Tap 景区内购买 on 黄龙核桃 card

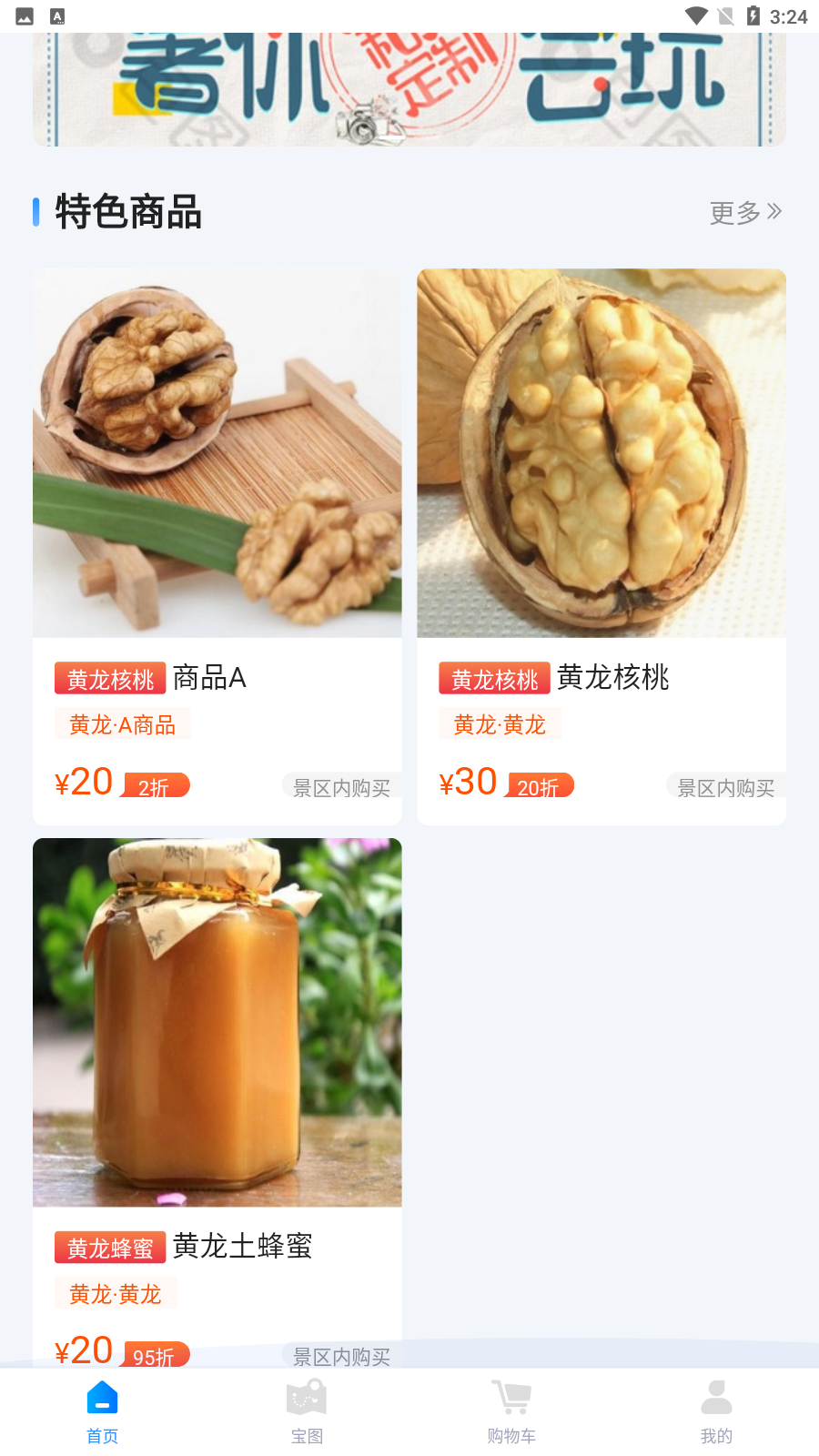(x=725, y=786)
